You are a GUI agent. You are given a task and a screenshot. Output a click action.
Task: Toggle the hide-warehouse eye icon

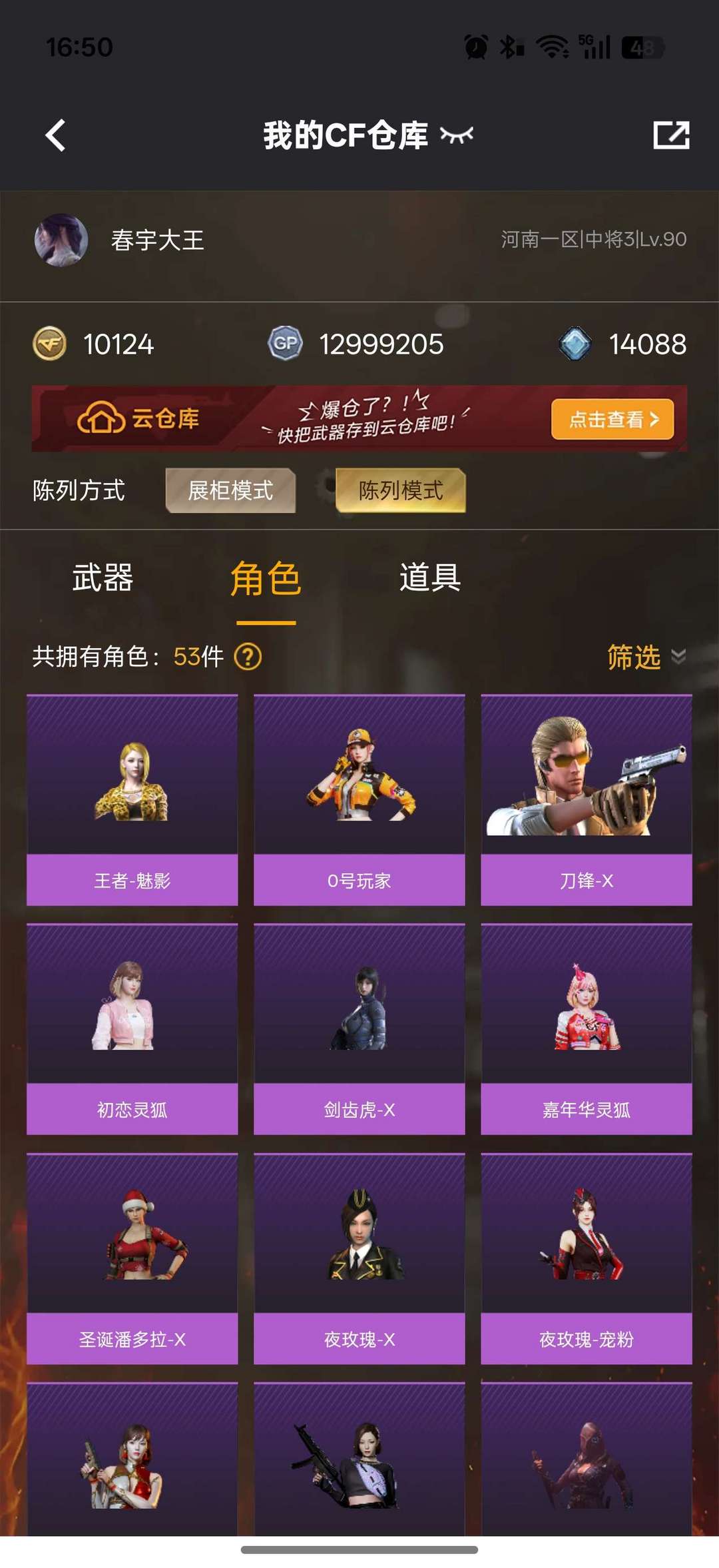click(457, 135)
